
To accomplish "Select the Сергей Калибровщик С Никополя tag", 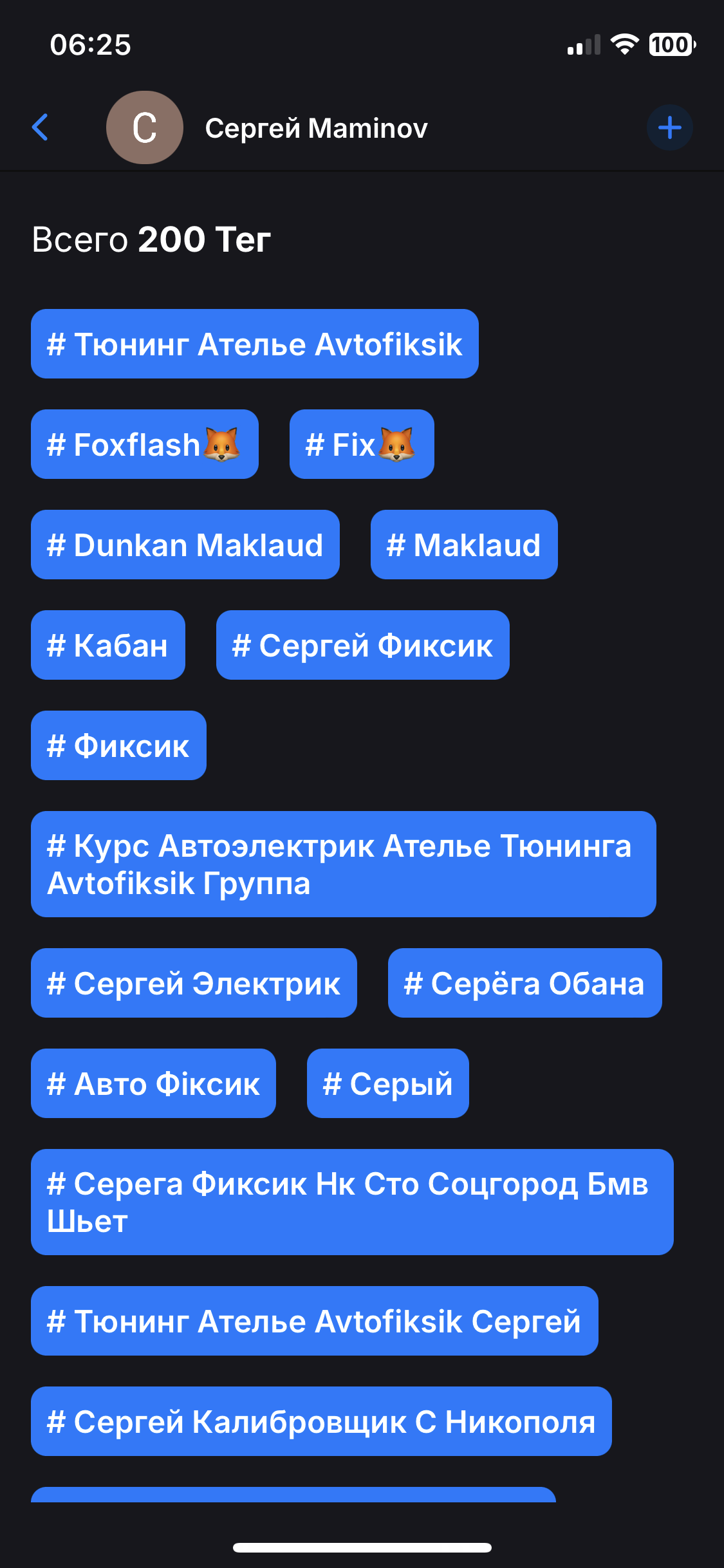I will pyautogui.click(x=321, y=1421).
